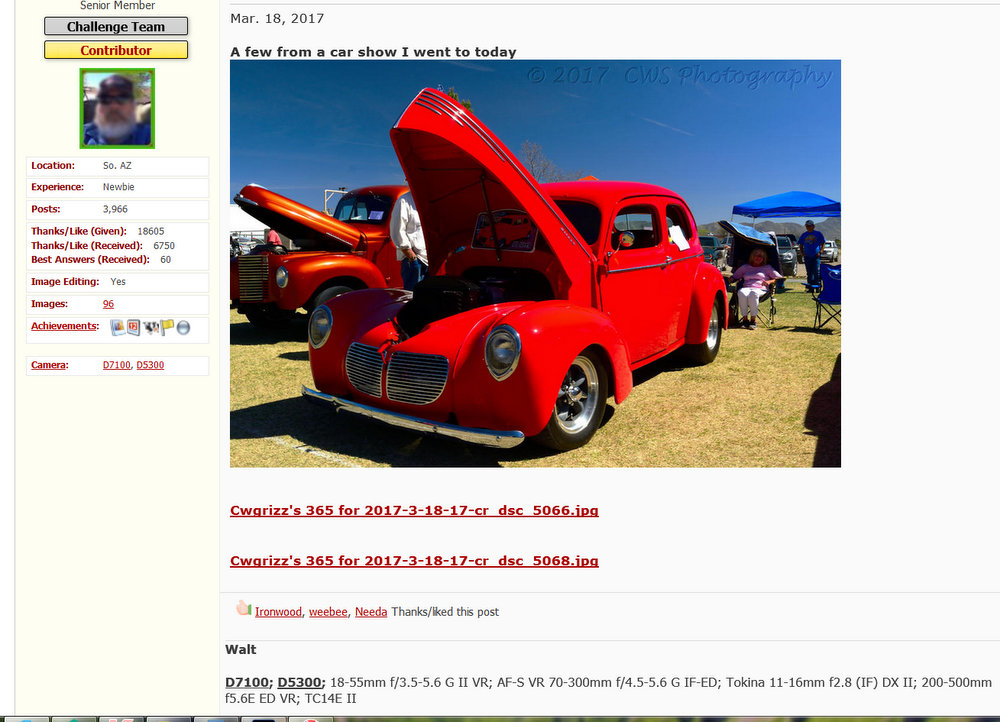The image size is (1000, 722).
Task: Open the poster's avatar picture
Action: click(x=117, y=108)
